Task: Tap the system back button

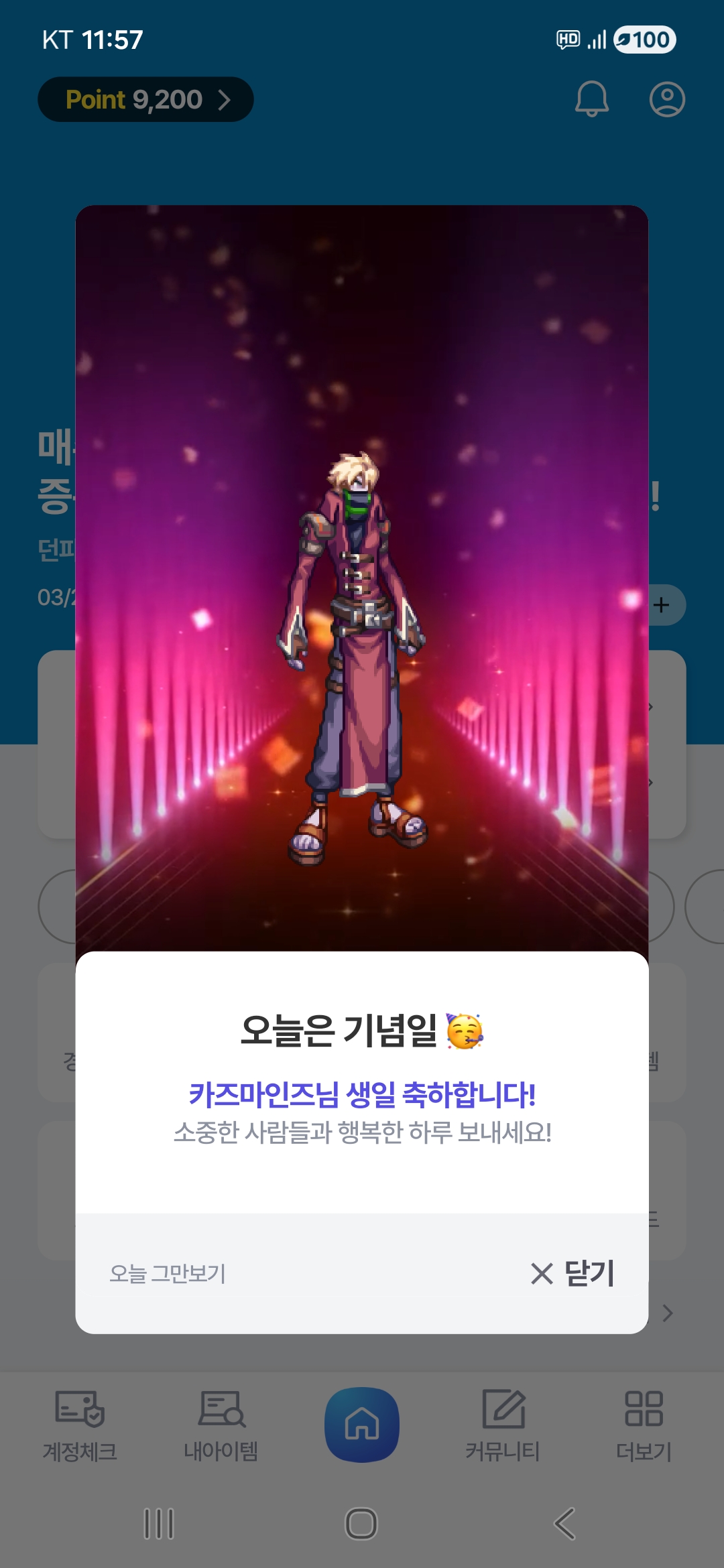Action: 564,1524
